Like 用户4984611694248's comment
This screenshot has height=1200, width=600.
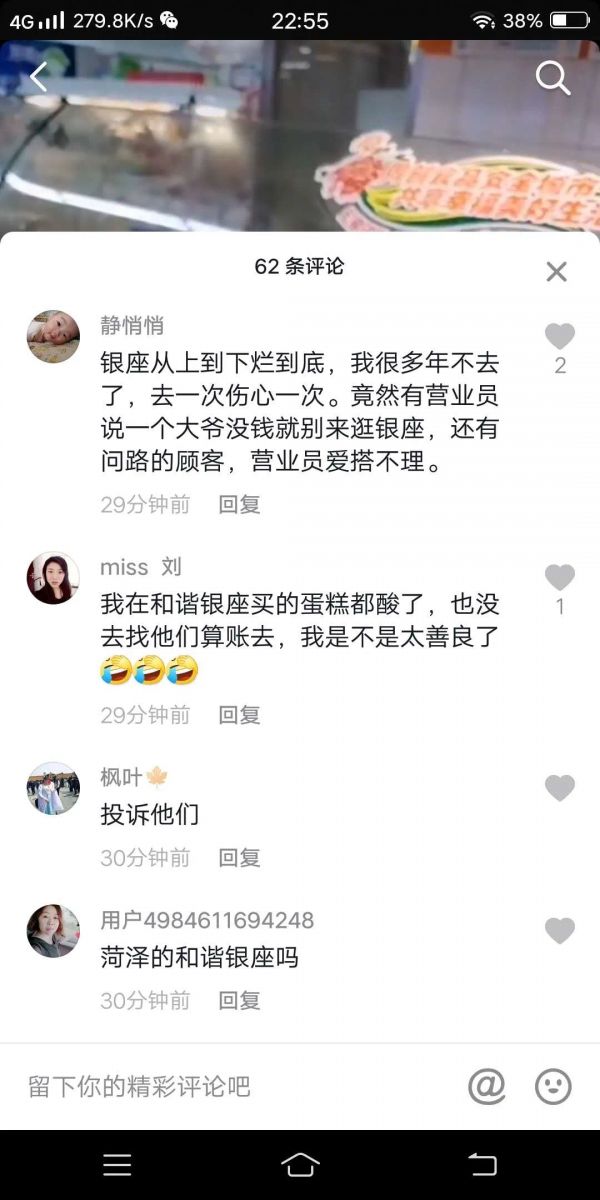pos(559,932)
